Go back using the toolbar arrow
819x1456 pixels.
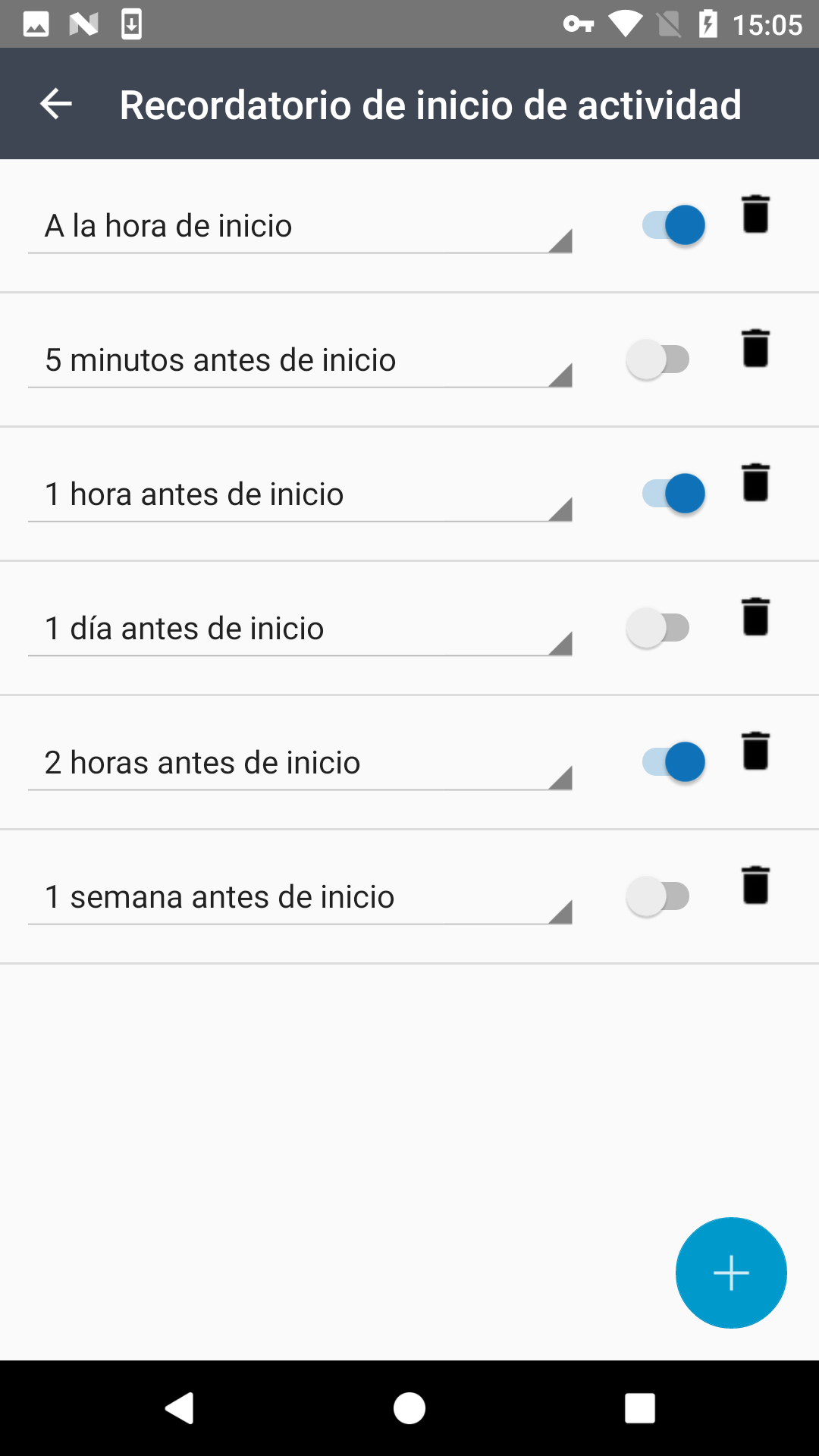56,104
